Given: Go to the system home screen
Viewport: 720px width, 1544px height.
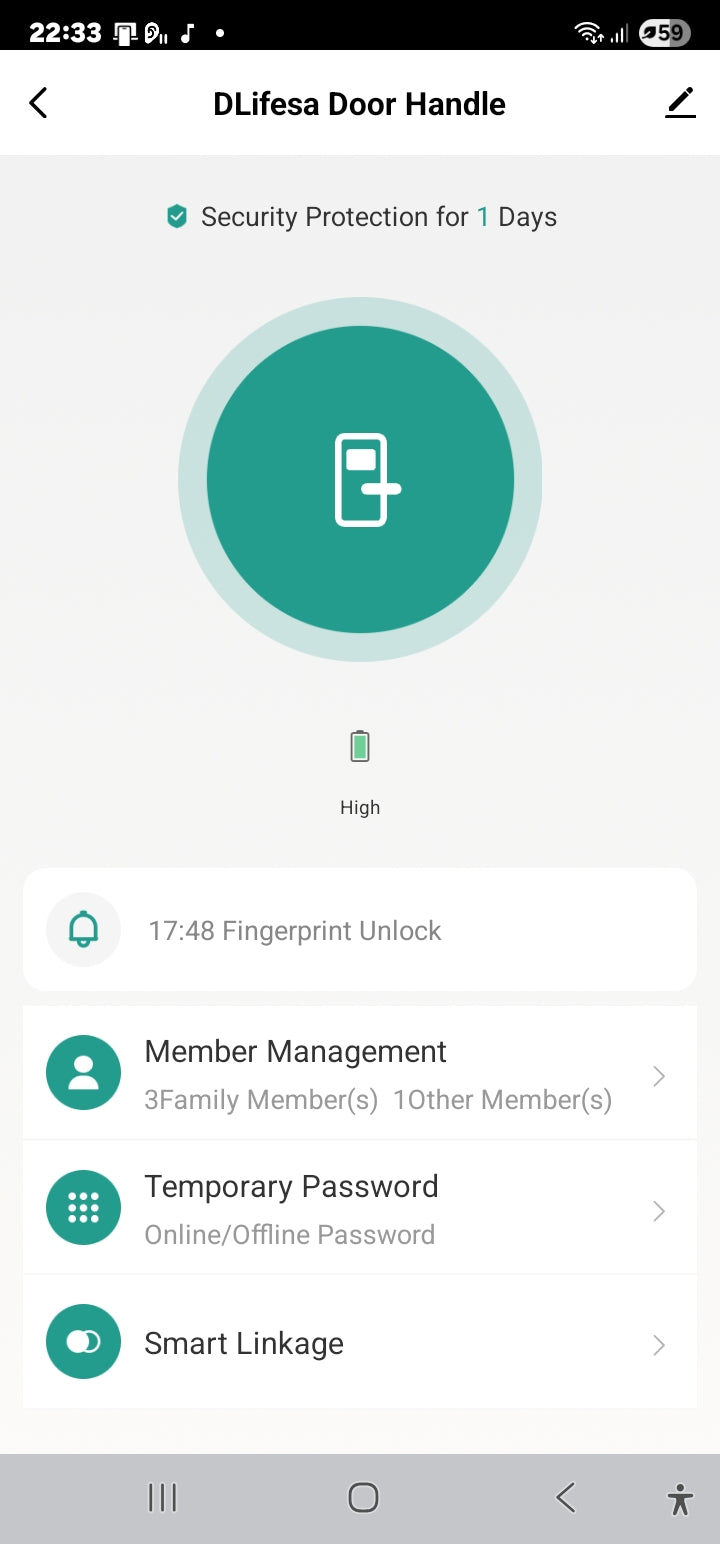Looking at the screenshot, I should click(x=363, y=1497).
